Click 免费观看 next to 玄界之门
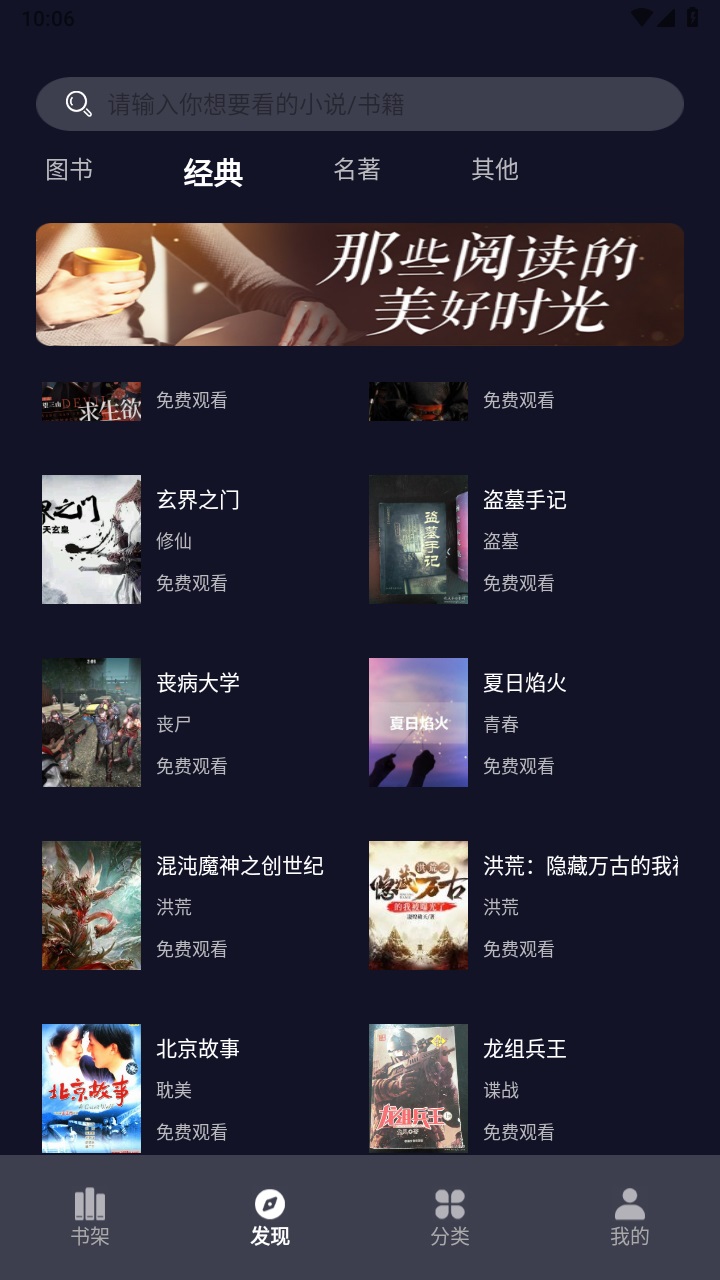 (192, 584)
